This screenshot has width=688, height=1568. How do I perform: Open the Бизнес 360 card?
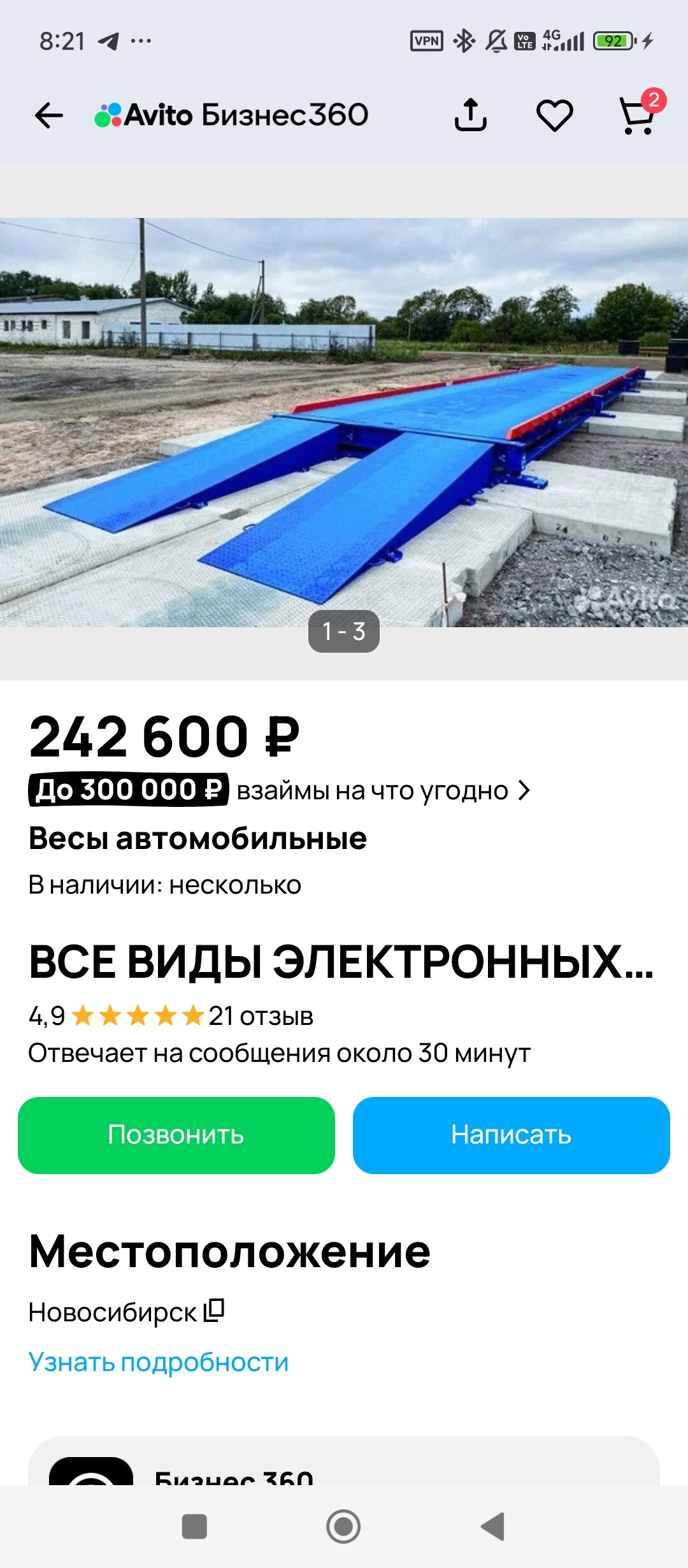(344, 1466)
